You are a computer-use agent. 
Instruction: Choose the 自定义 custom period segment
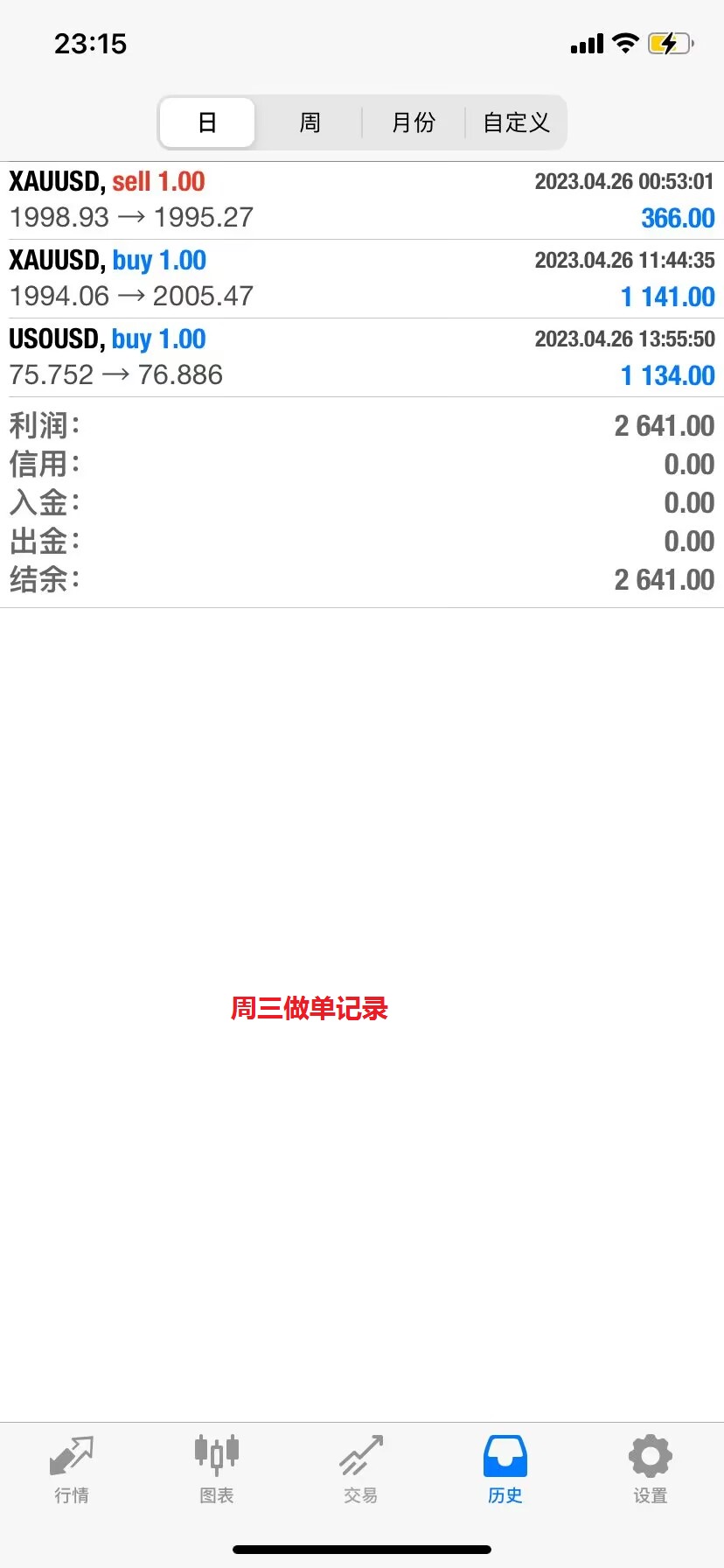[x=516, y=122]
